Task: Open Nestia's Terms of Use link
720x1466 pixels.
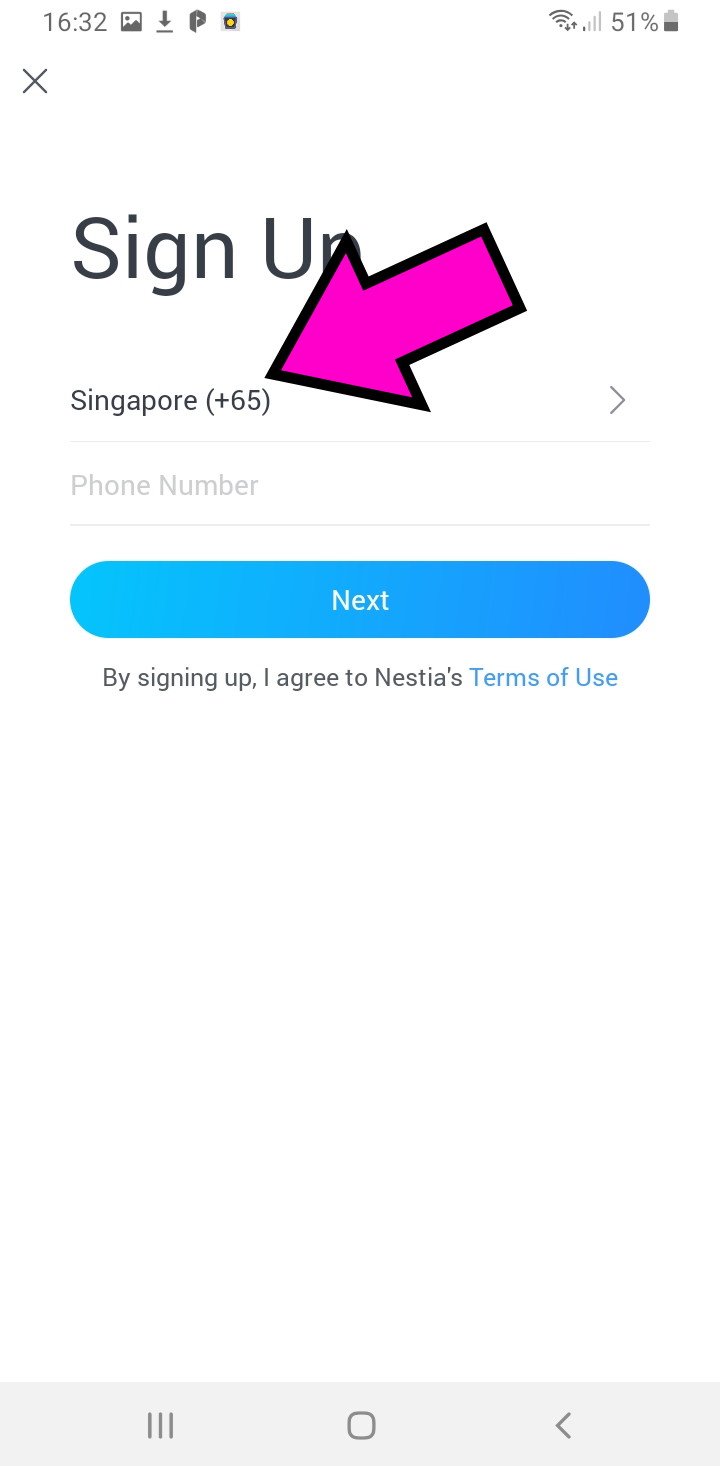Action: 543,678
